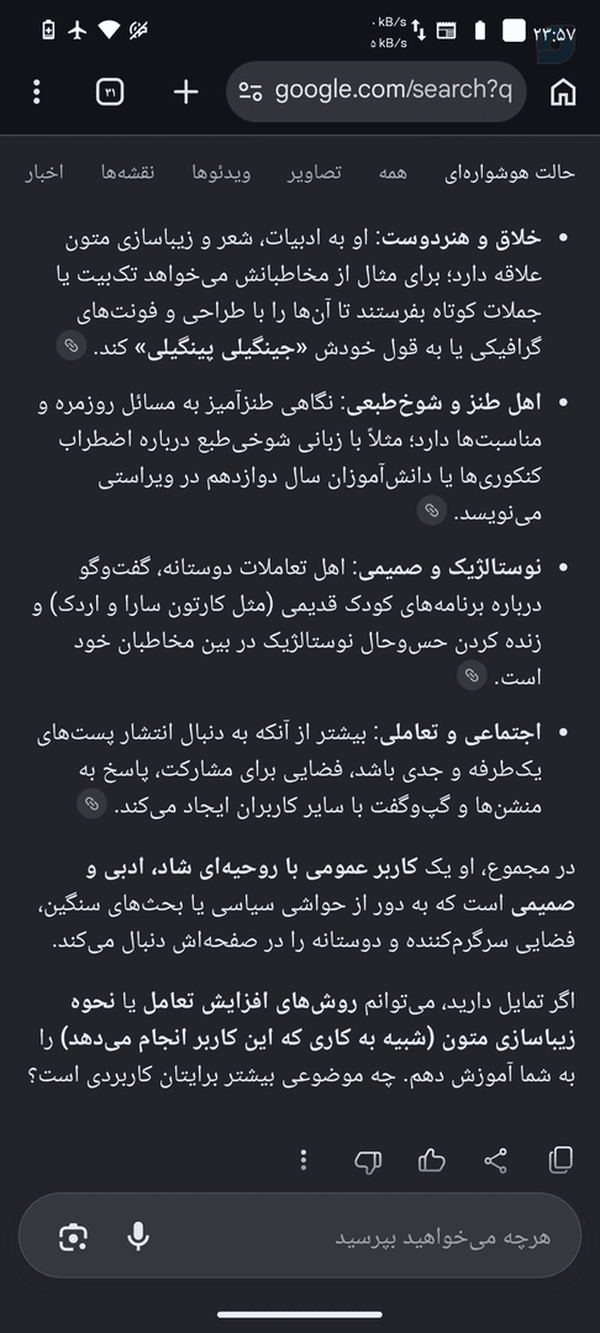This screenshot has height=1333, width=600.
Task: Switch to the ویدئوها tab
Action: (x=222, y=172)
